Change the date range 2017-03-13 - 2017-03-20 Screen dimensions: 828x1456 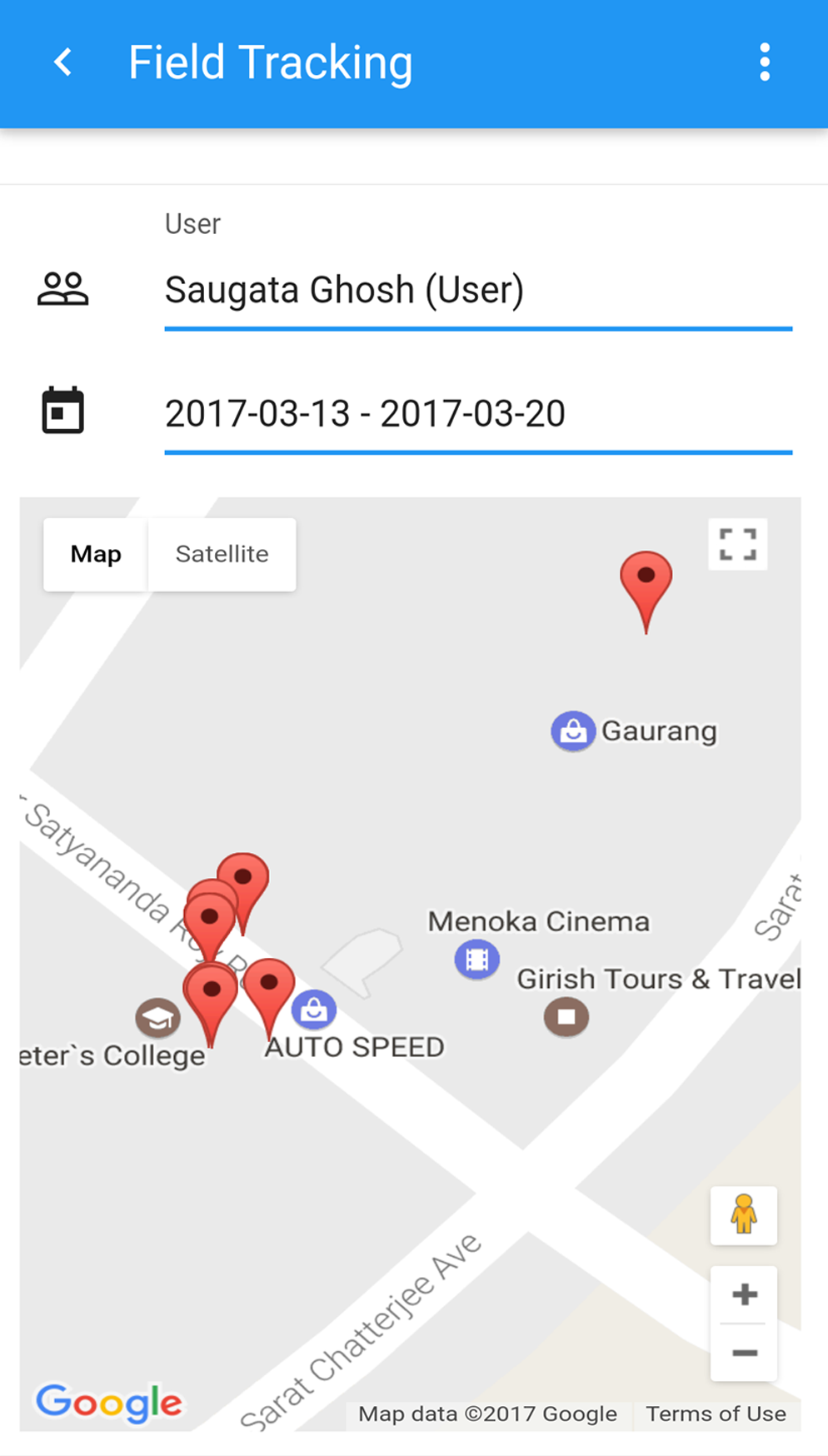point(477,414)
